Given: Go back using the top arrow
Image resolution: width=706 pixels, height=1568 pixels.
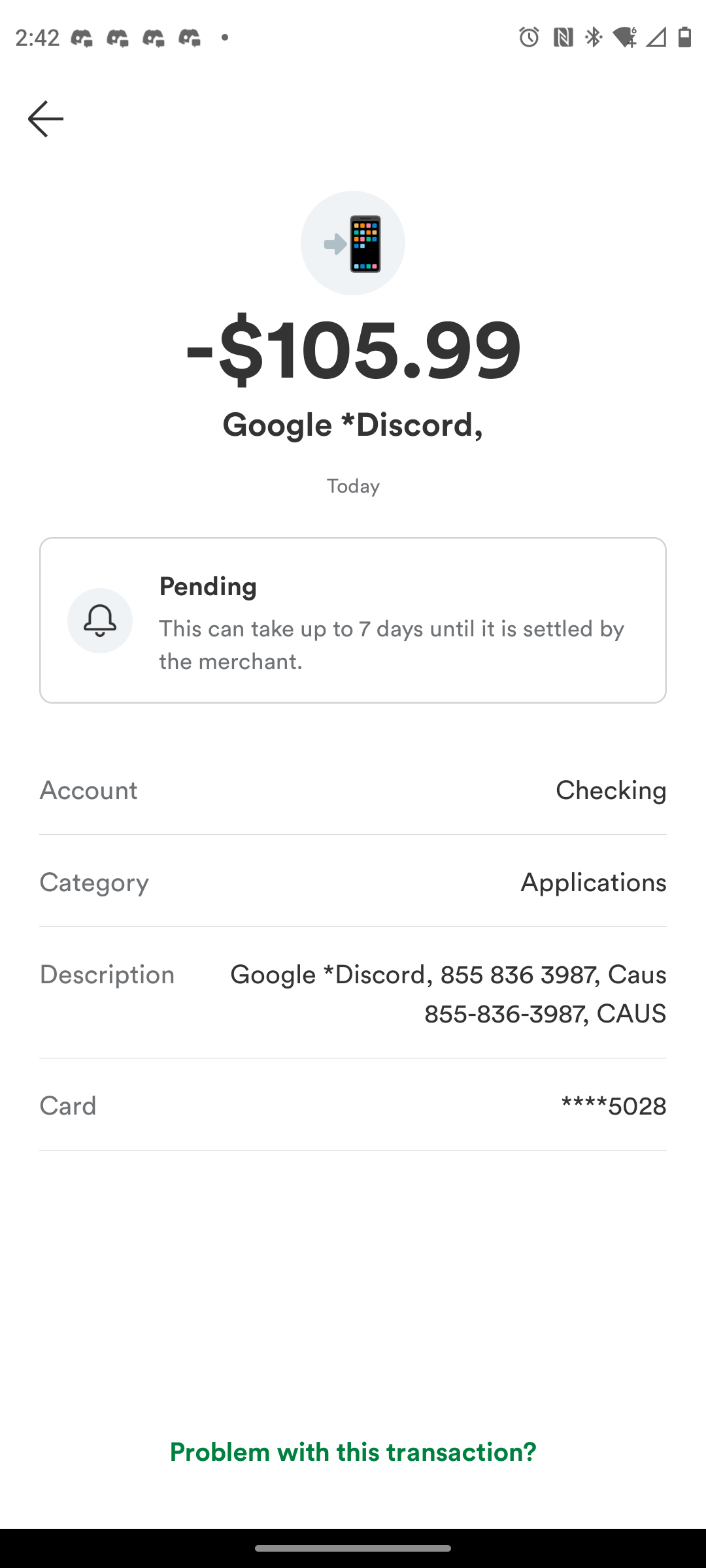Looking at the screenshot, I should (46, 119).
